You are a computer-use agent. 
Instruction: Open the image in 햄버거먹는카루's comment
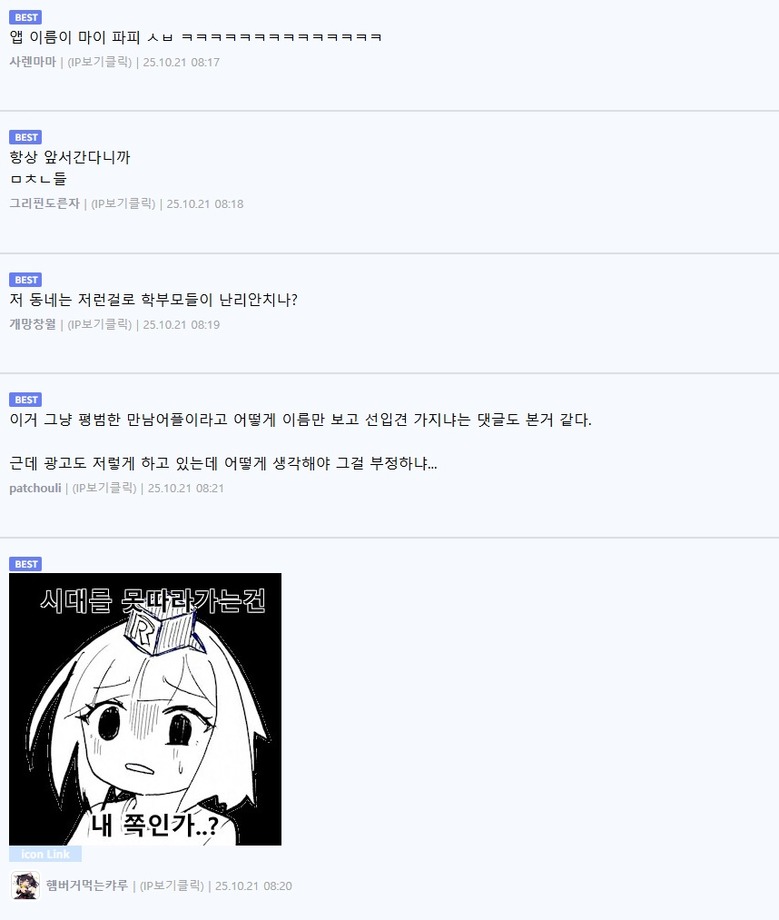tap(145, 709)
